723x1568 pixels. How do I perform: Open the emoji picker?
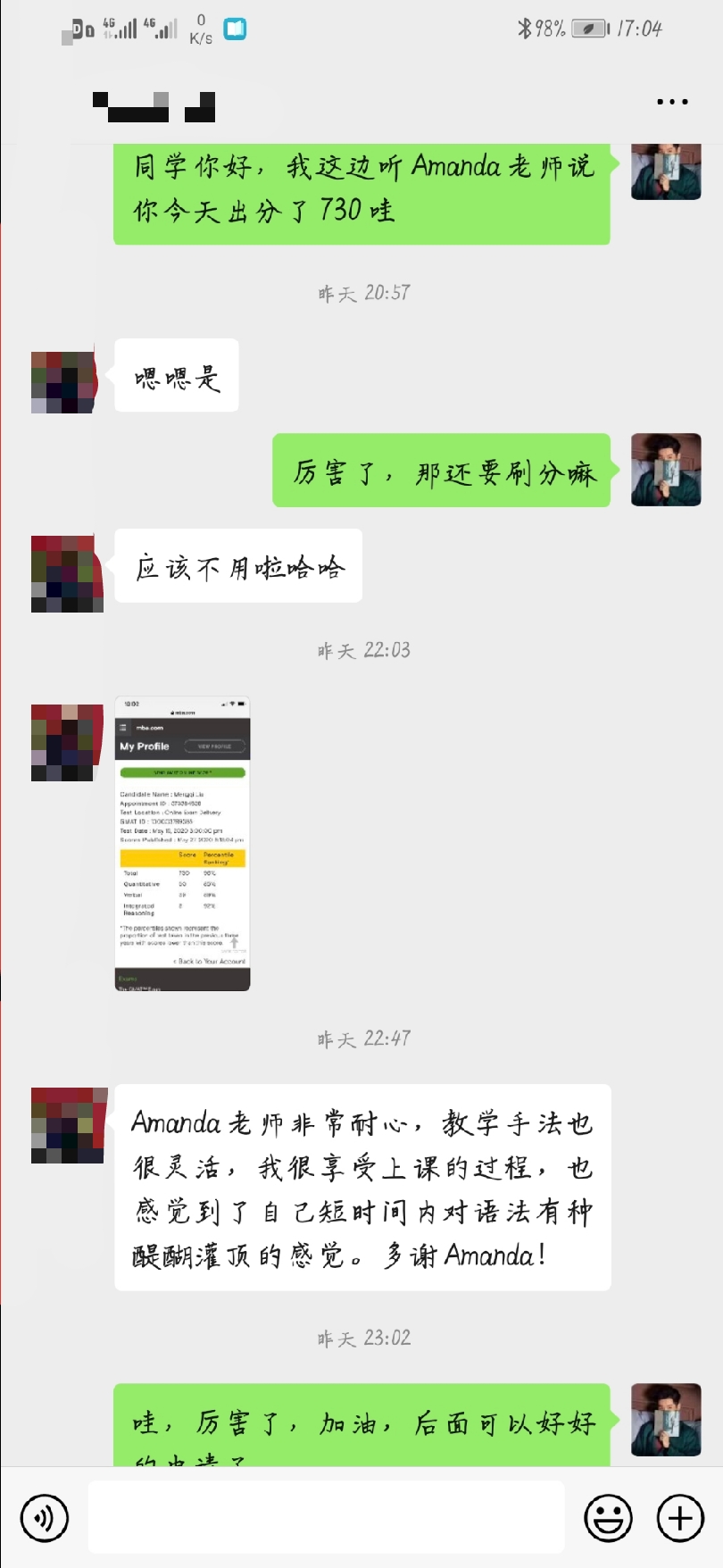[x=609, y=1518]
